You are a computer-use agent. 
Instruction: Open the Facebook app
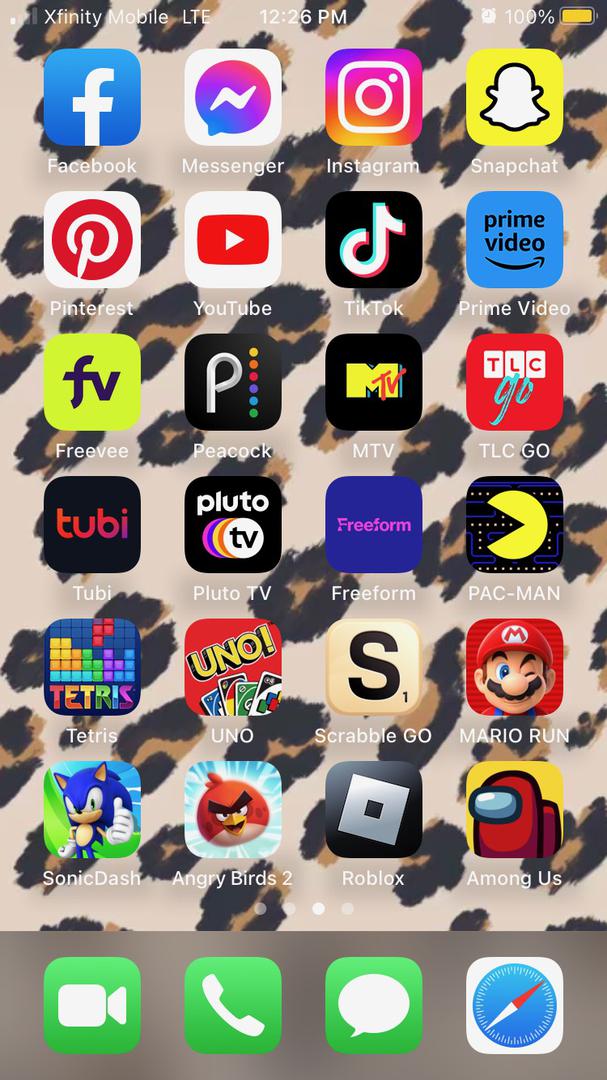(92, 97)
